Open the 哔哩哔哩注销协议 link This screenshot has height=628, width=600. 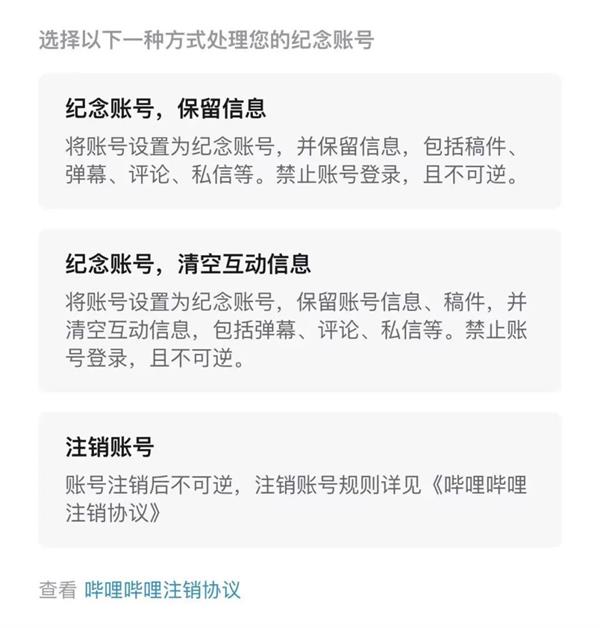pyautogui.click(x=163, y=589)
